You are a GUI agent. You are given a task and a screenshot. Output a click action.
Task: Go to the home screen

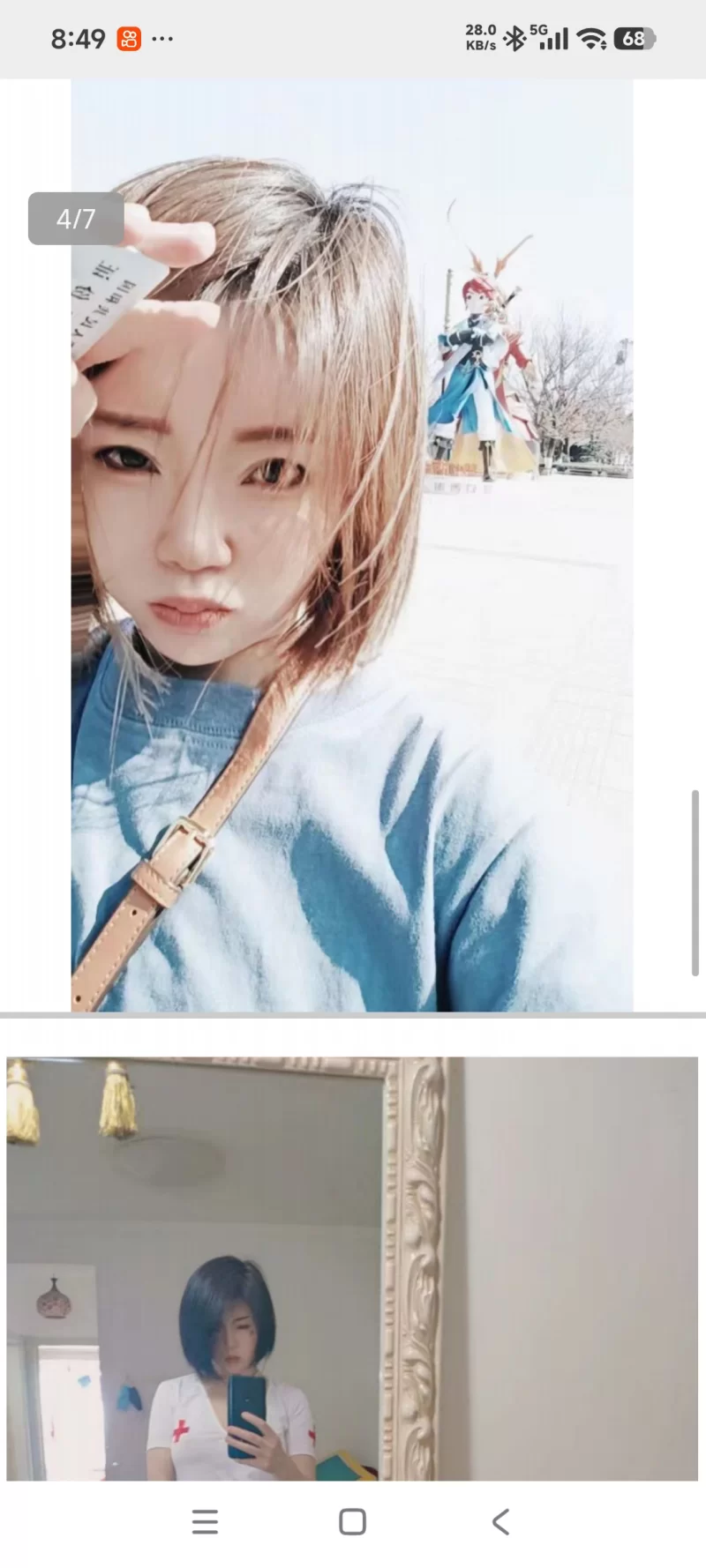[x=352, y=1521]
